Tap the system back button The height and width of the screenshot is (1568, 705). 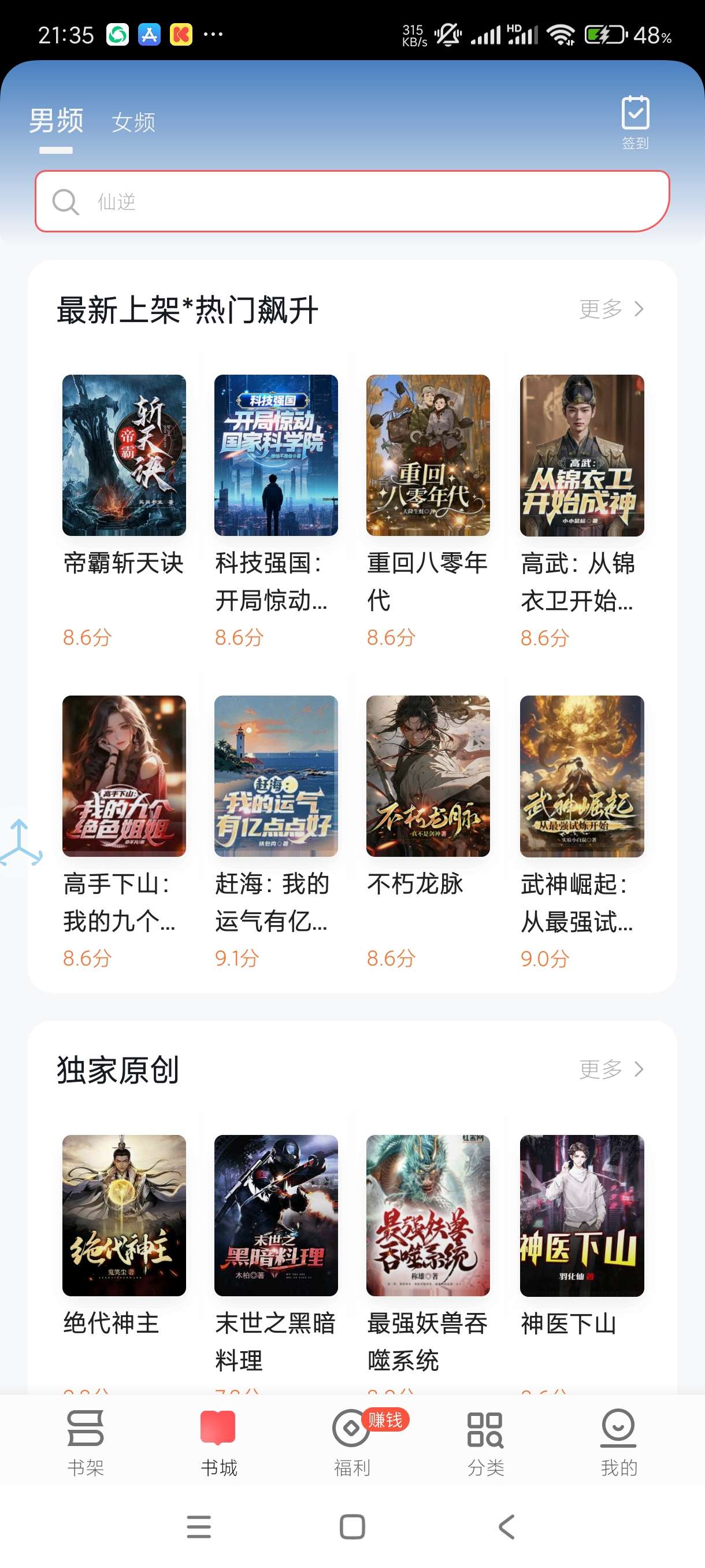pos(506,1526)
